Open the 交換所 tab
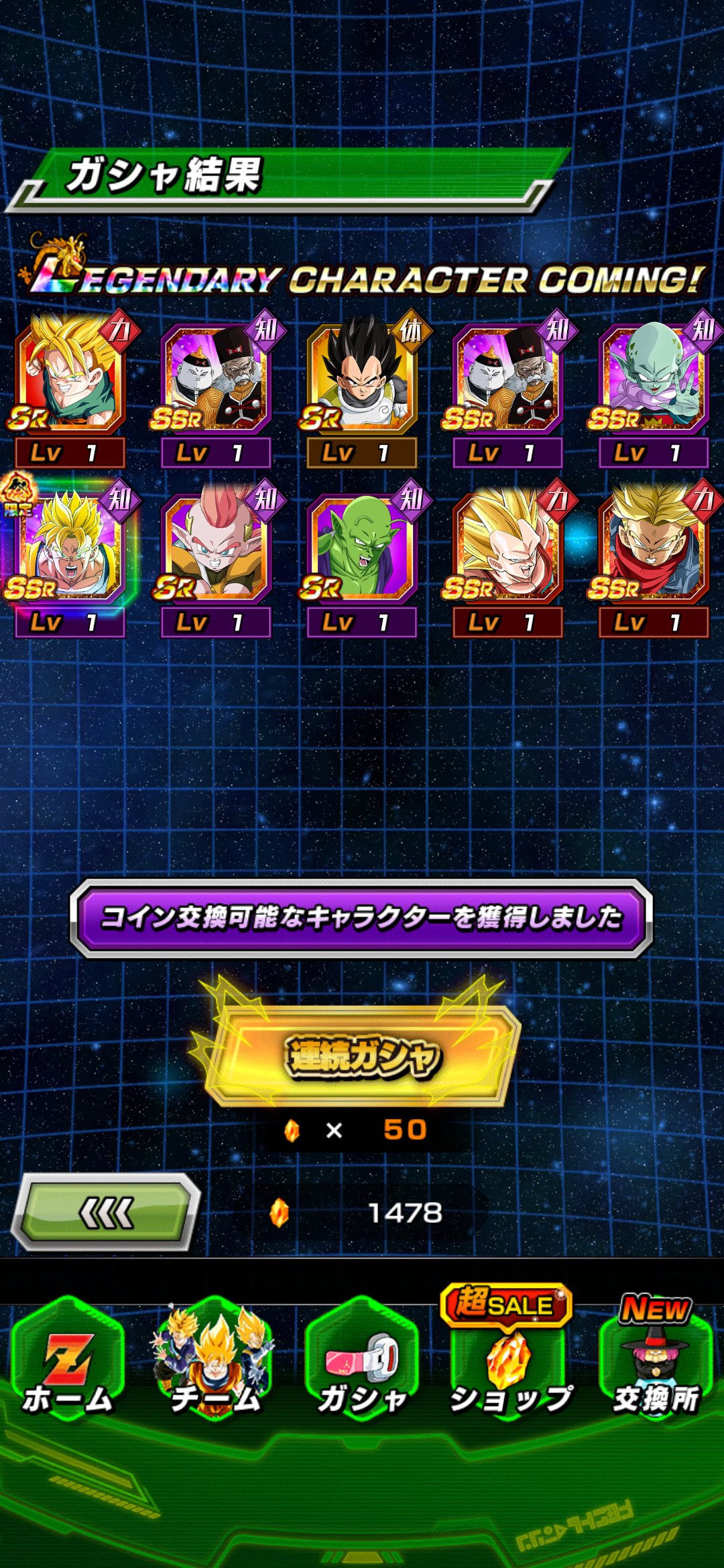The height and width of the screenshot is (1568, 724). (656, 1360)
